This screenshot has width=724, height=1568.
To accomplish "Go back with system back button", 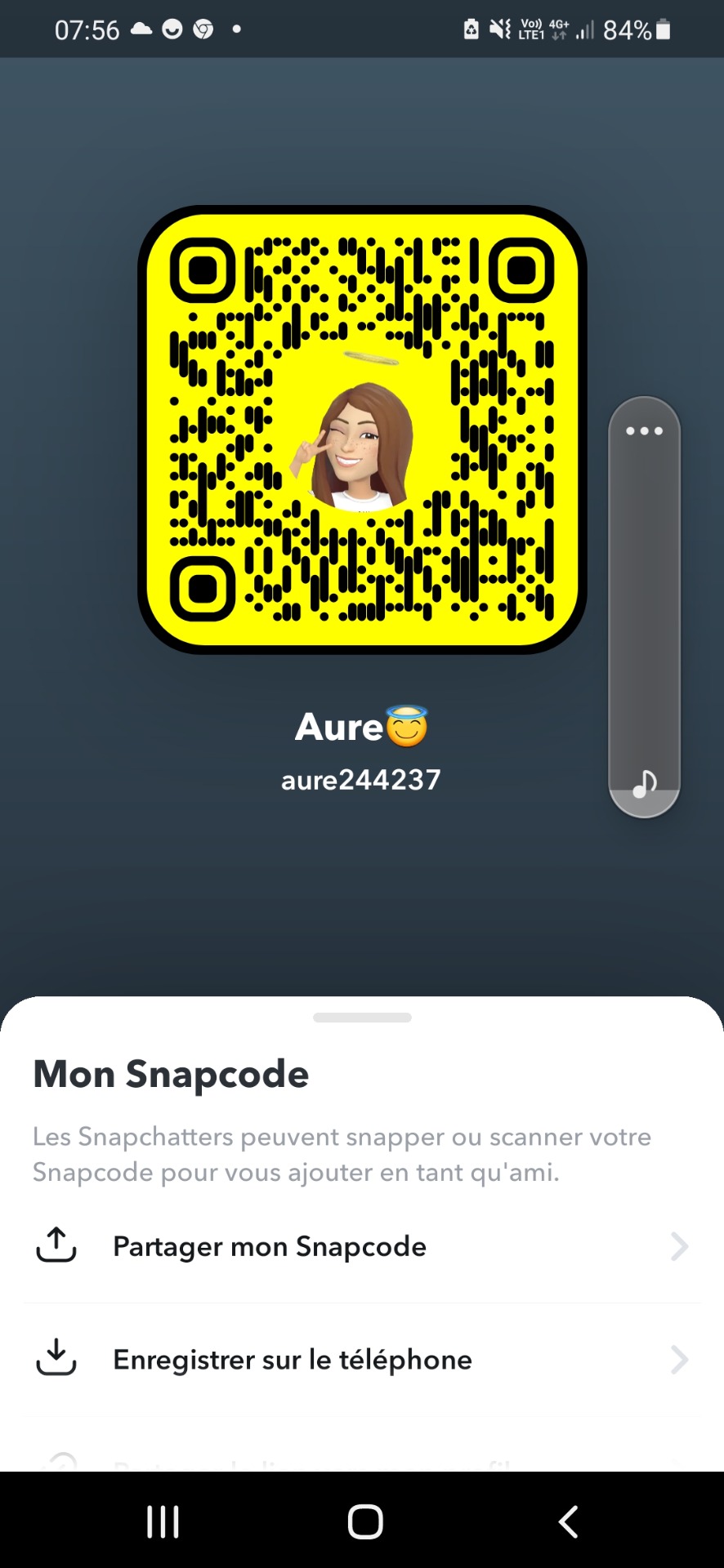I will coord(568,1522).
